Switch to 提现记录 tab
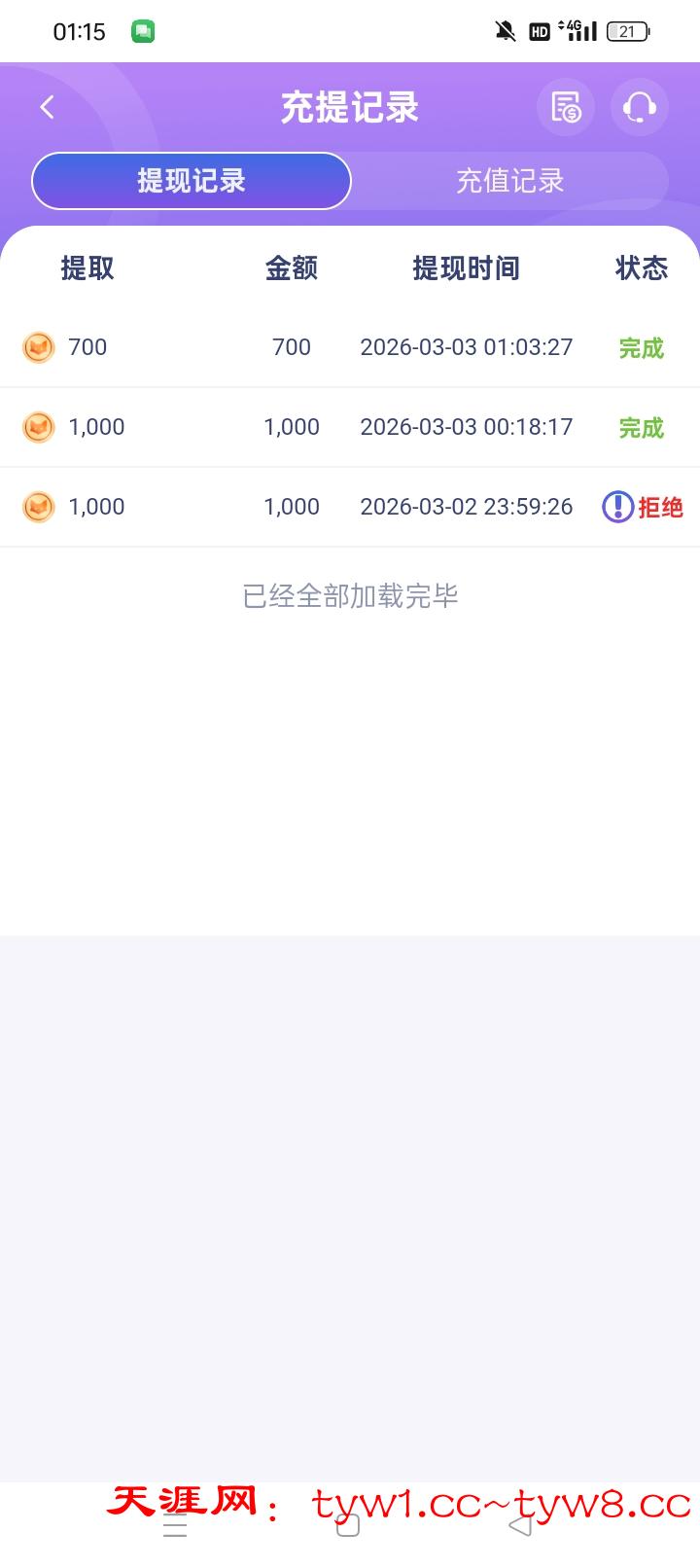 192,181
